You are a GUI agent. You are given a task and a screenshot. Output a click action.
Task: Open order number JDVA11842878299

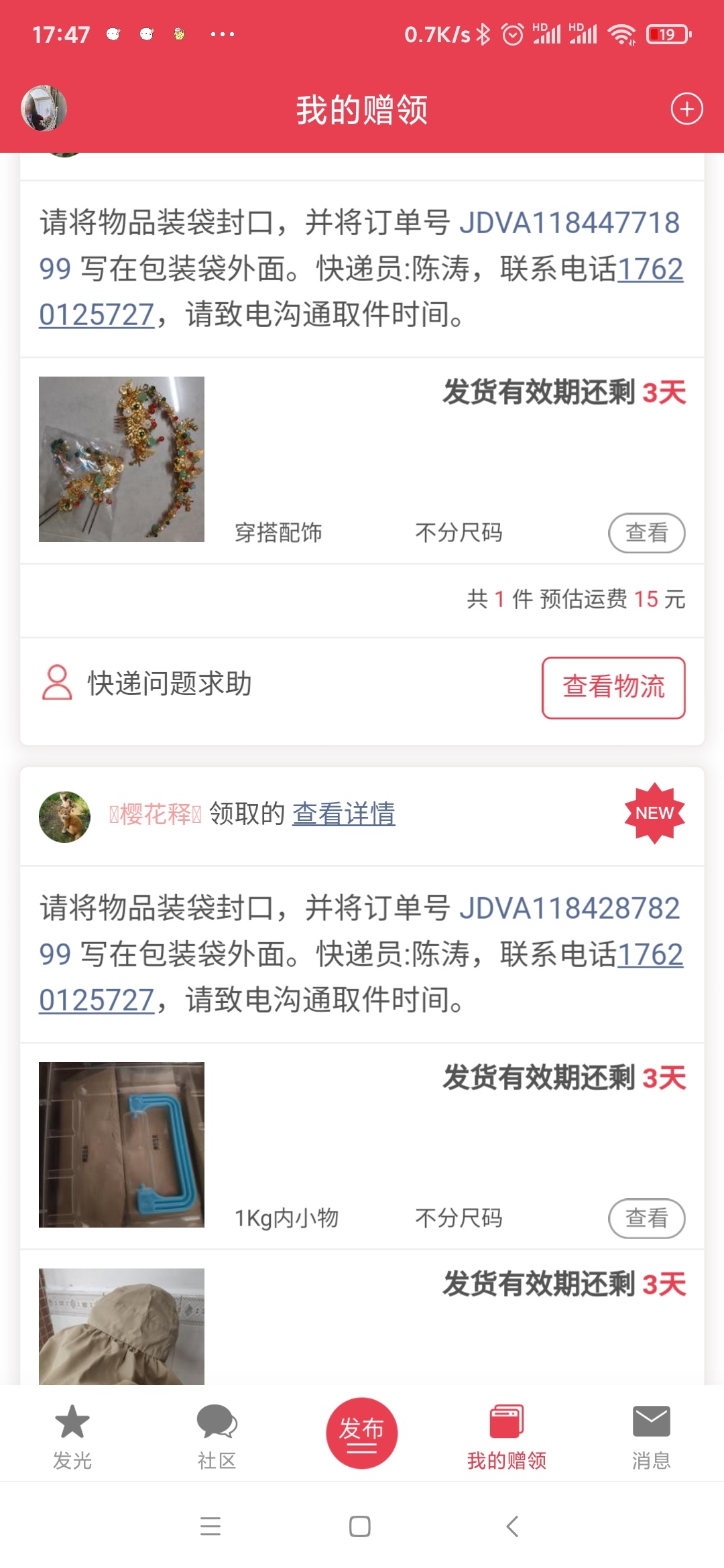[568, 909]
